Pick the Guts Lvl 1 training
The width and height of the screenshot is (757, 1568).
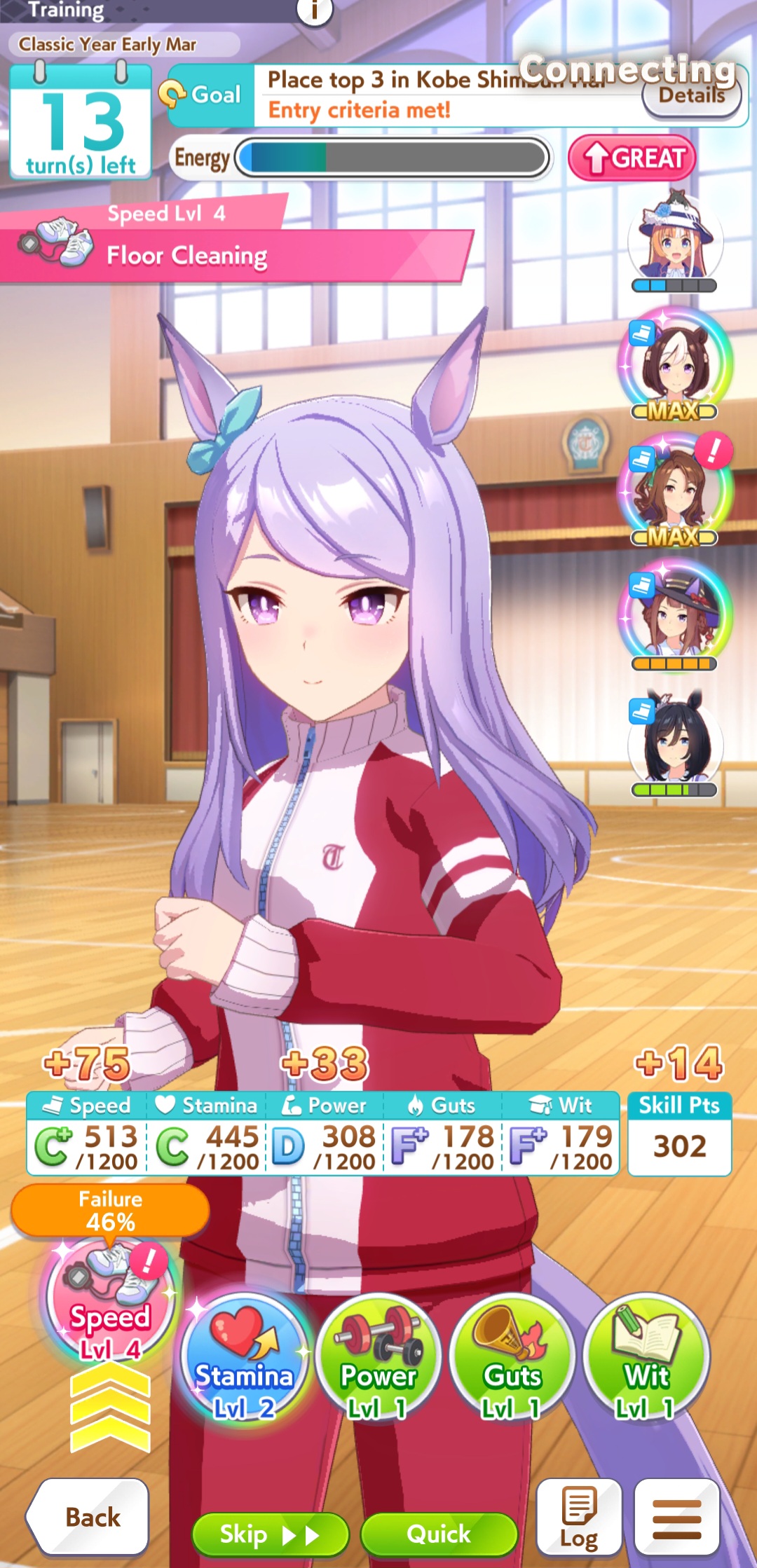tap(512, 1357)
